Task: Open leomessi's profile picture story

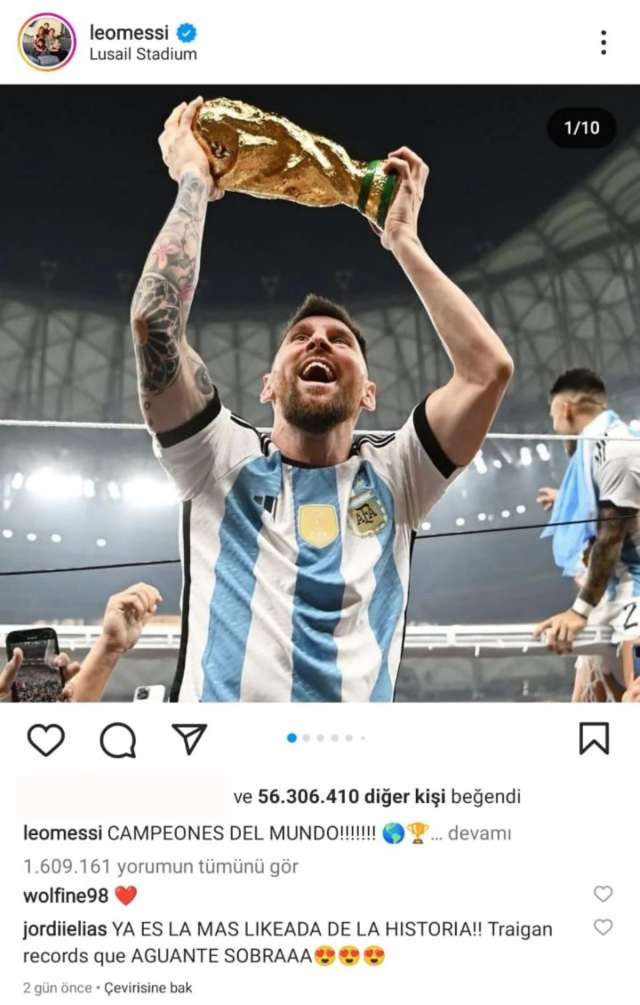Action: pos(46,42)
